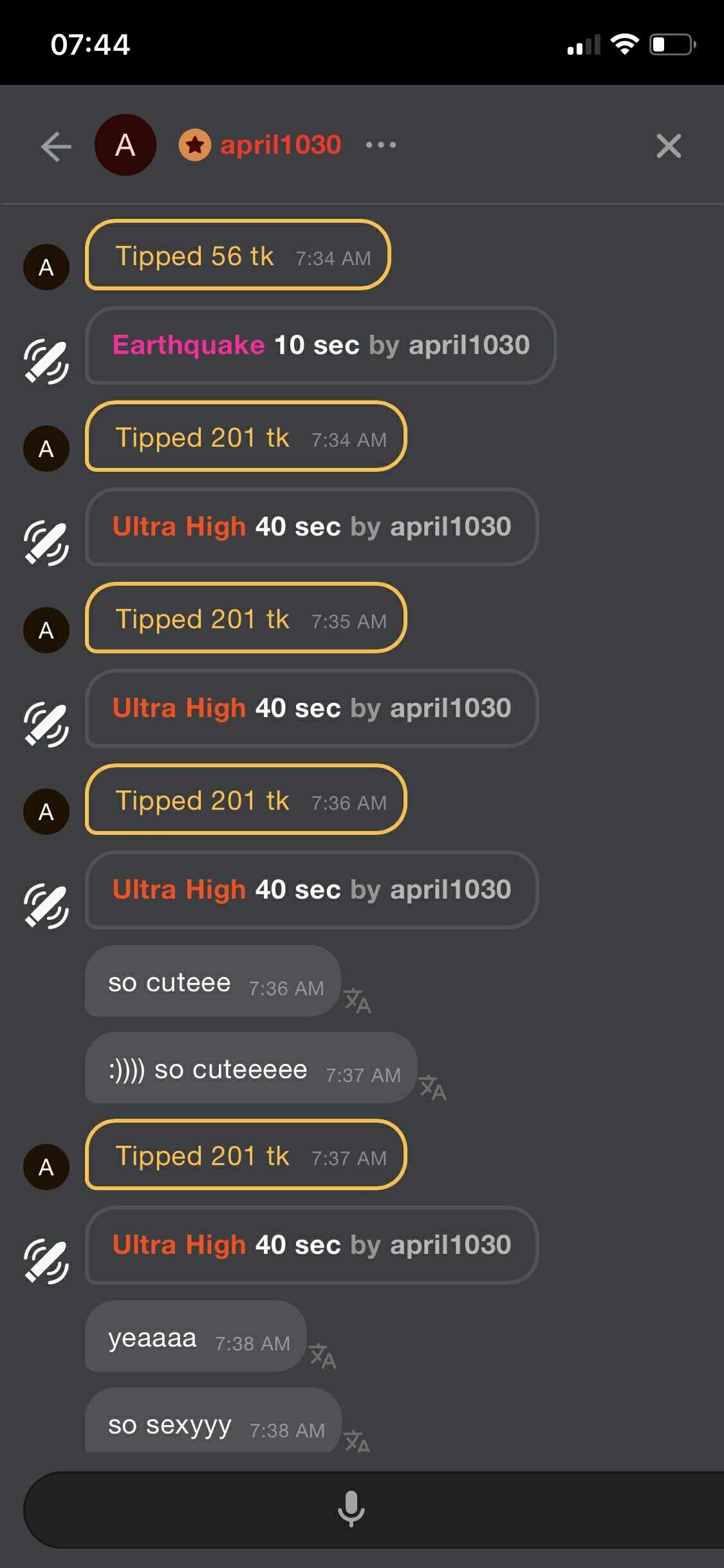Go back using the back arrow
Image resolution: width=724 pixels, height=1568 pixels.
point(56,146)
